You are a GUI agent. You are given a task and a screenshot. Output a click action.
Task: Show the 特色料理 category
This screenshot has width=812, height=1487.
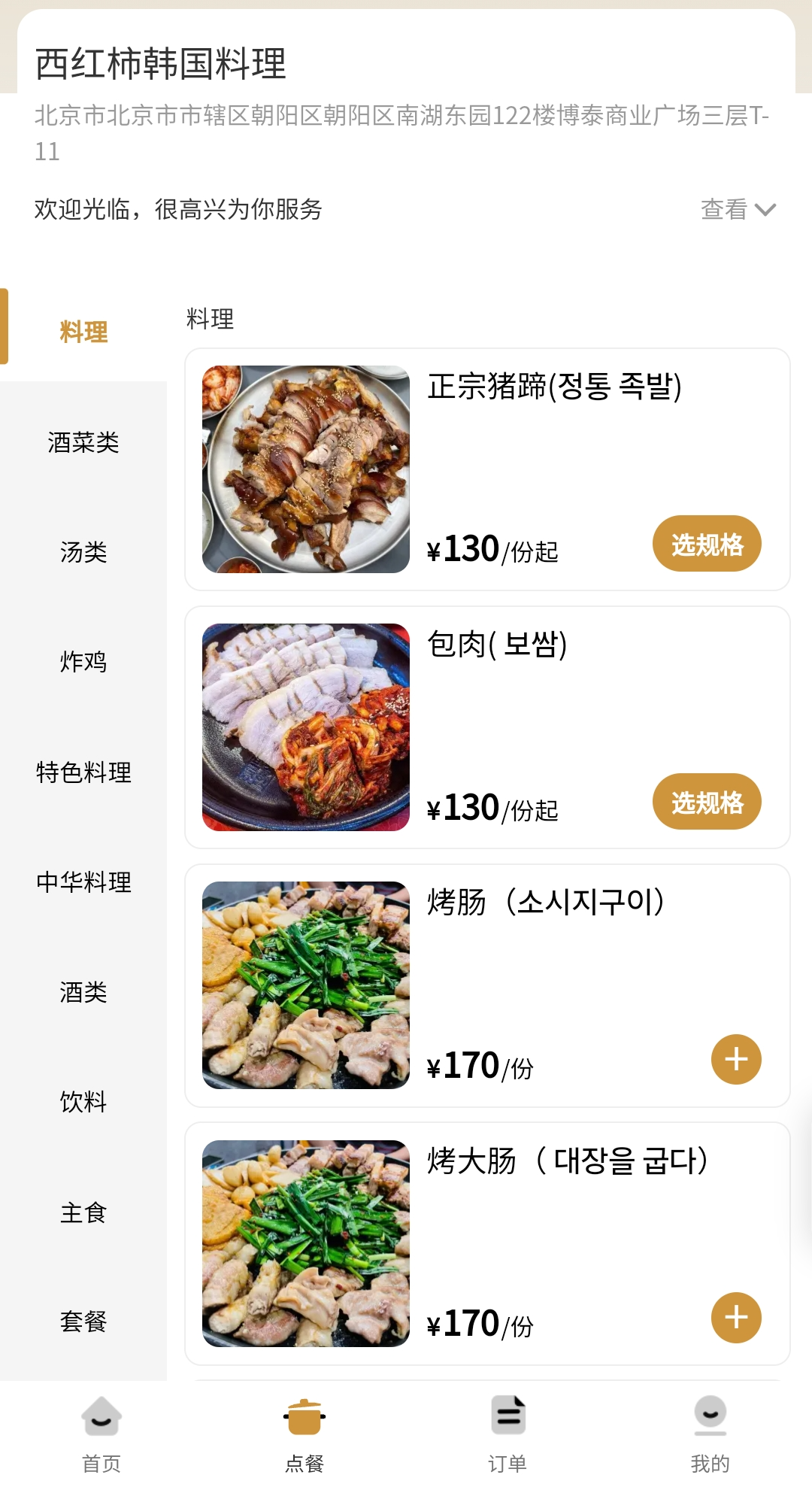(83, 772)
